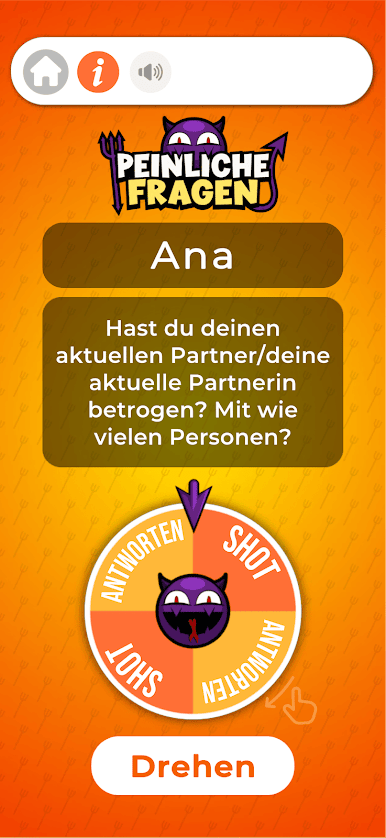This screenshot has width=386, height=838.
Task: Toggle the sound speaker icon
Action: point(151,72)
